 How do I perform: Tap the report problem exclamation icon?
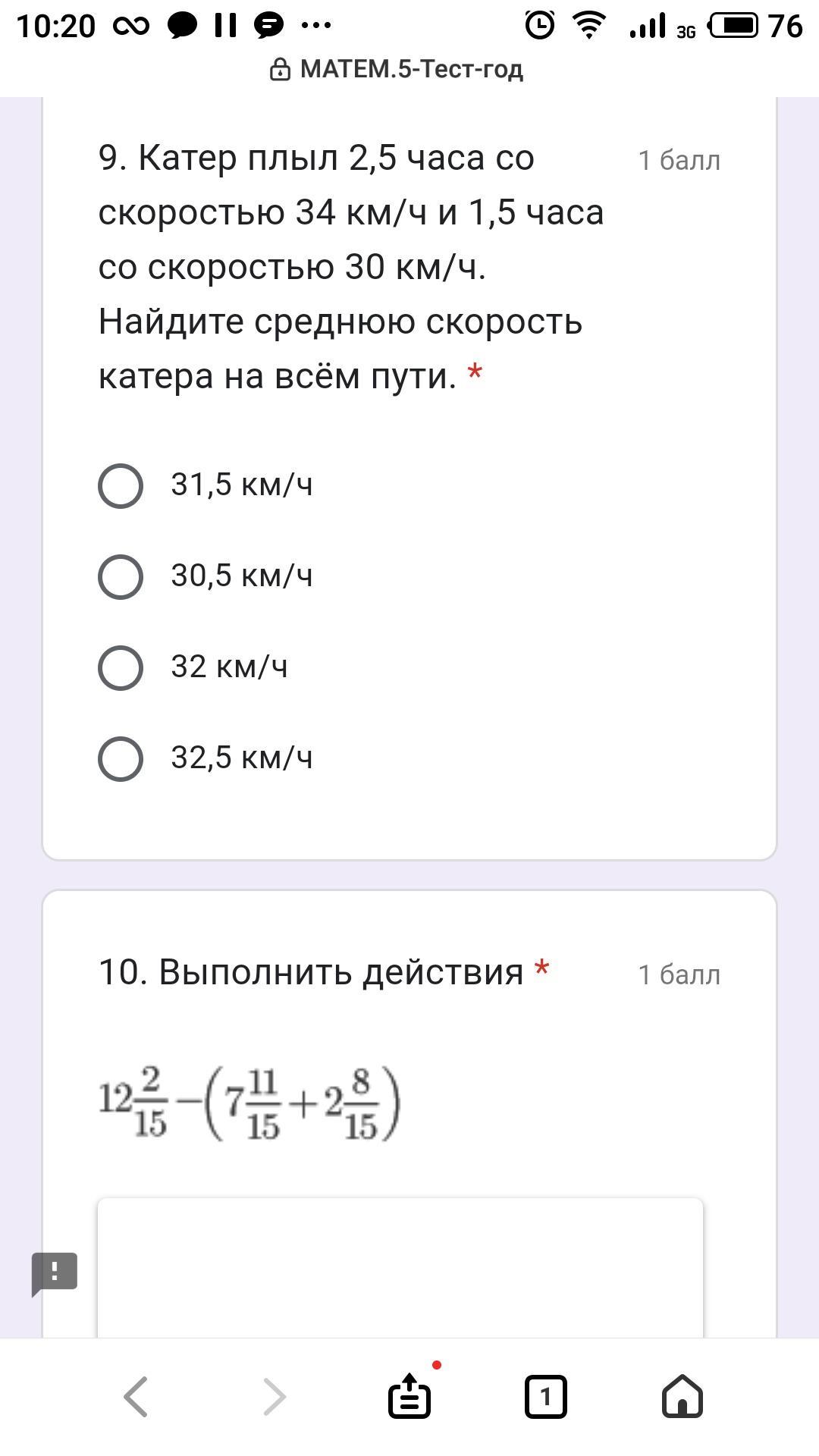coord(55,1273)
